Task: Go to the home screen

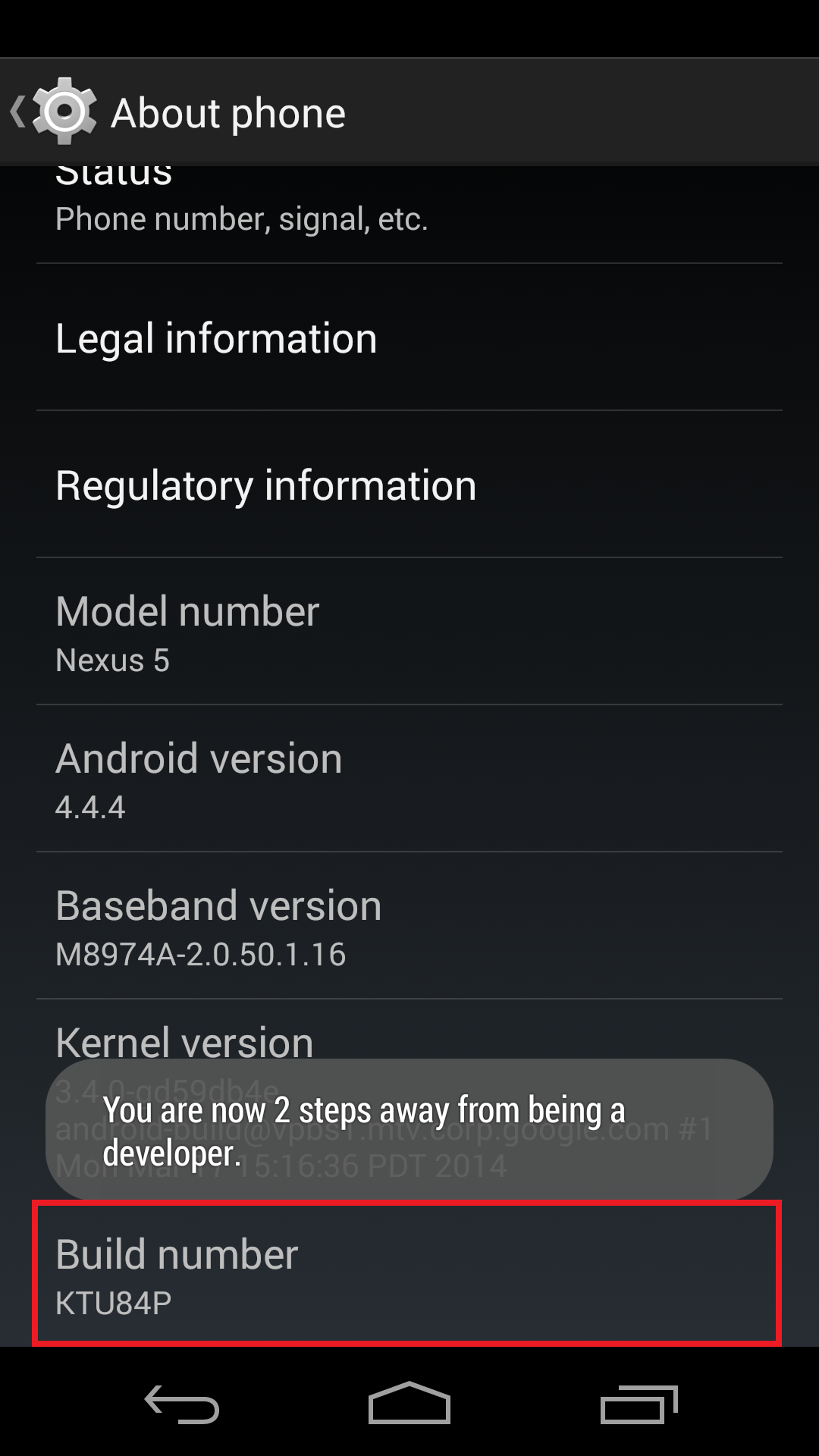Action: click(409, 1403)
